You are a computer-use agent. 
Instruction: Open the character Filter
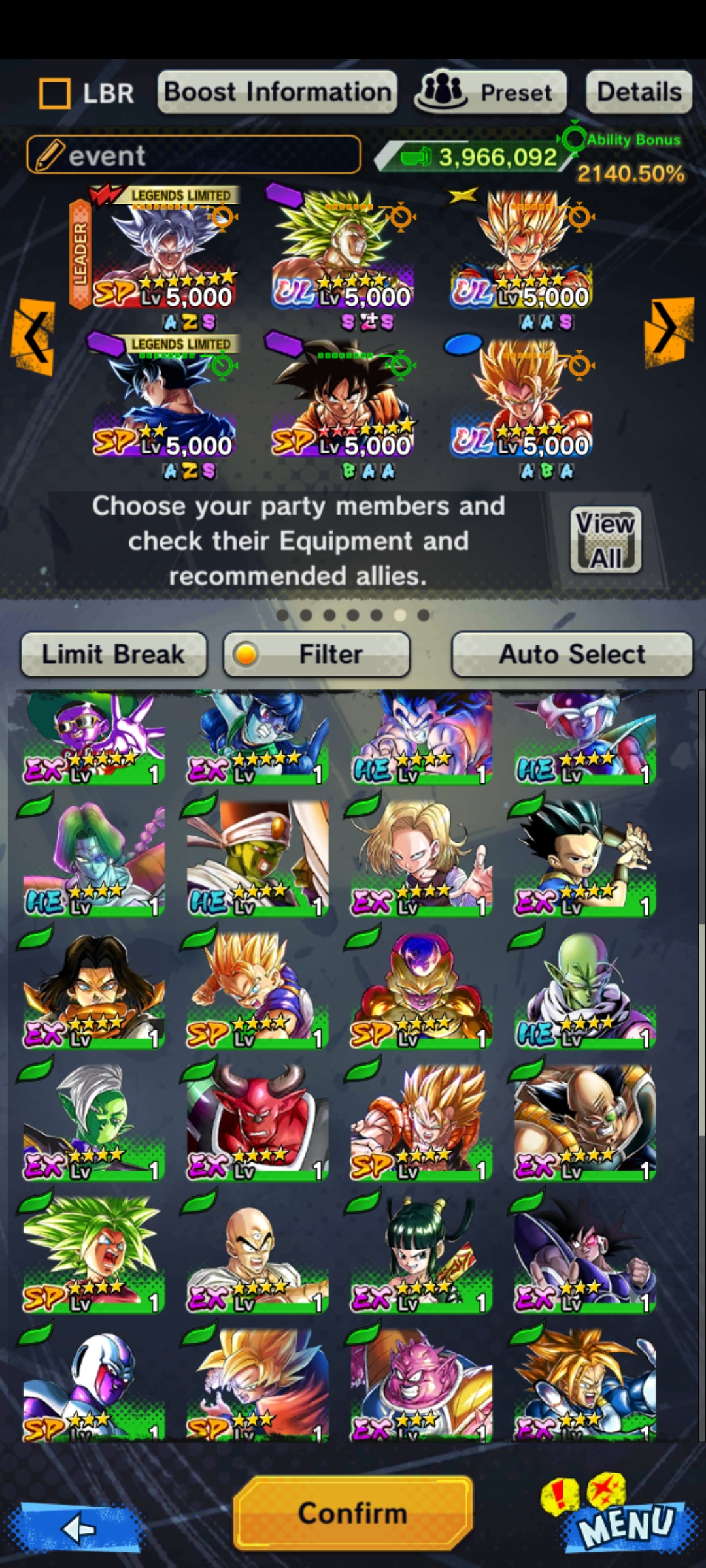click(317, 654)
